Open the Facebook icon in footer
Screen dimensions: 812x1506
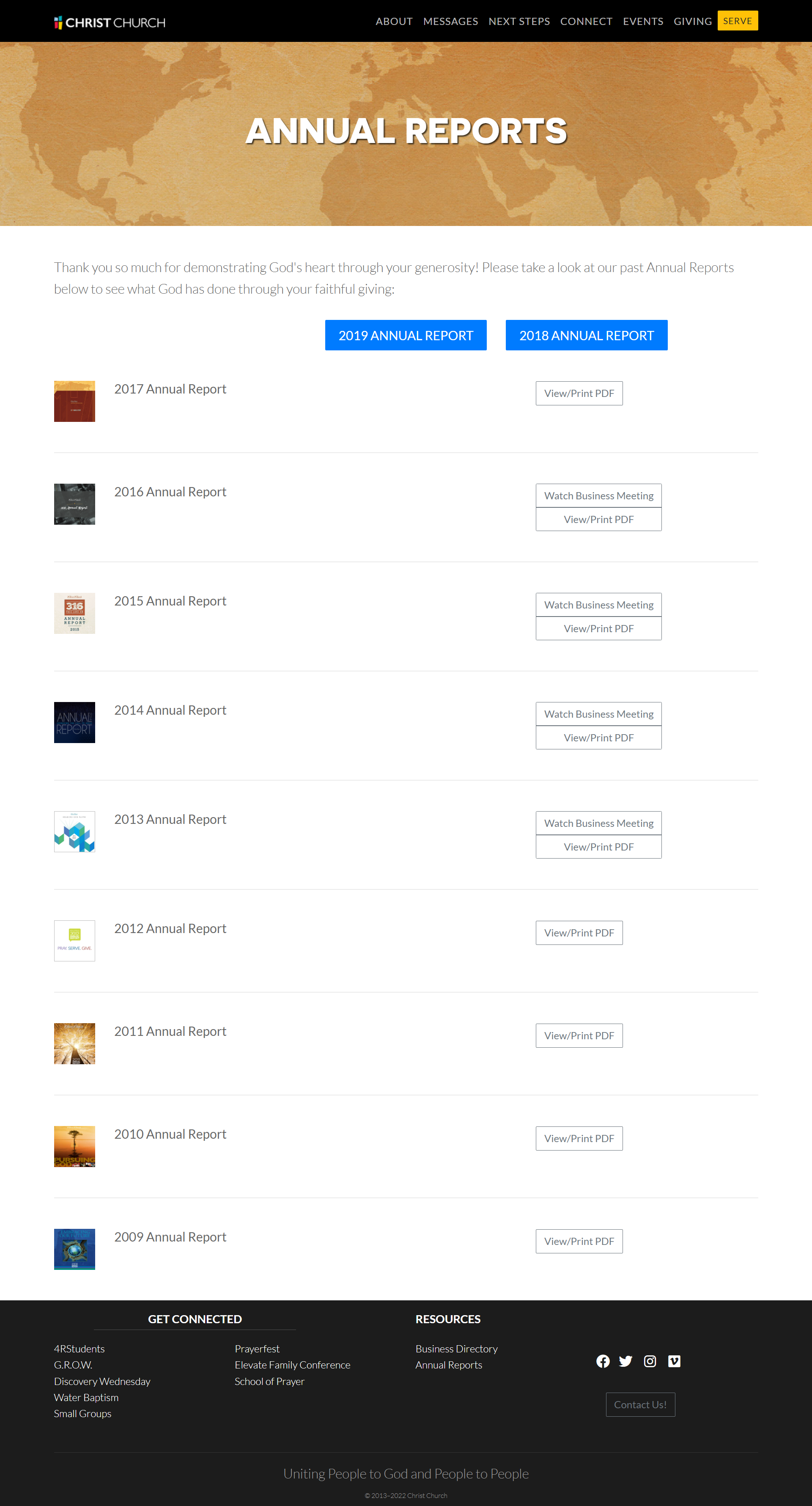(603, 1361)
